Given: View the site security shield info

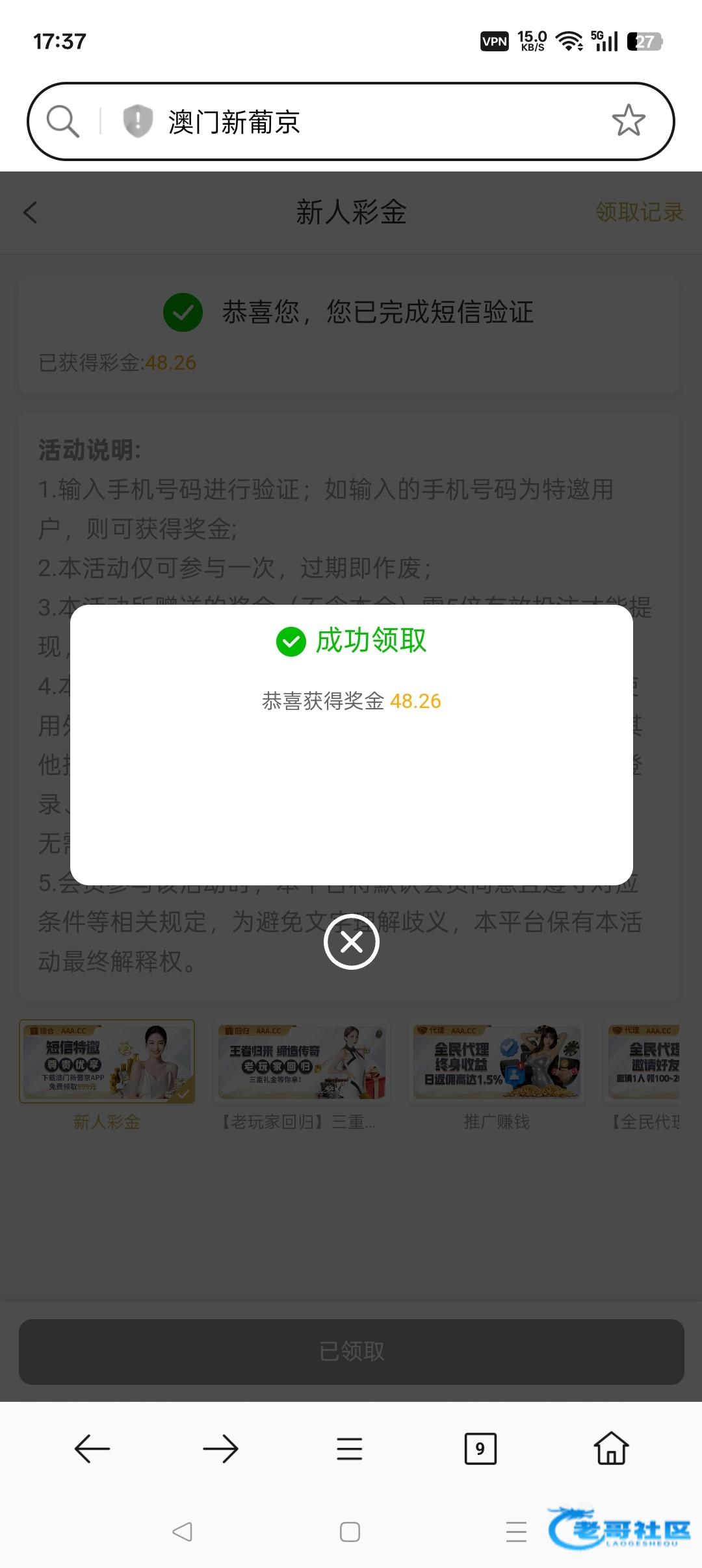Looking at the screenshot, I should click(138, 121).
